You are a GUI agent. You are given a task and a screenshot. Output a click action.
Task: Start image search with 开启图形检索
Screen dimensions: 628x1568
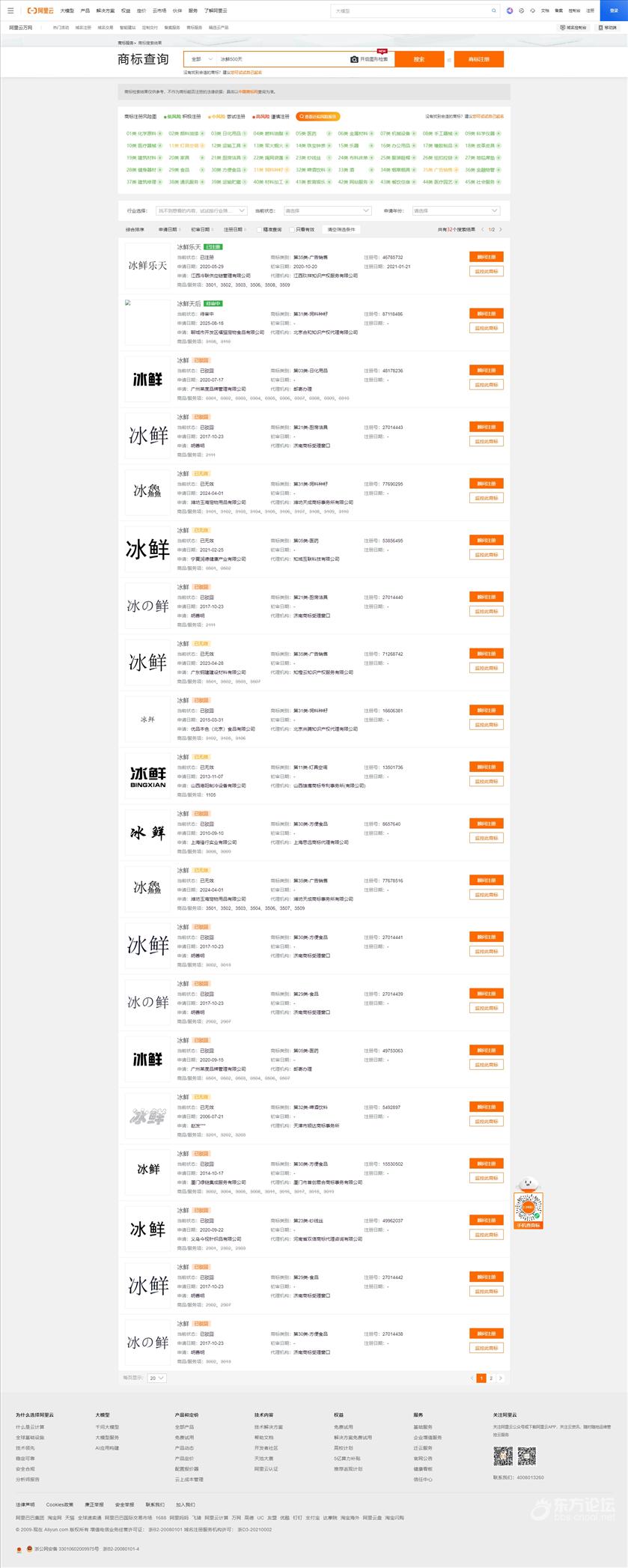coord(370,59)
